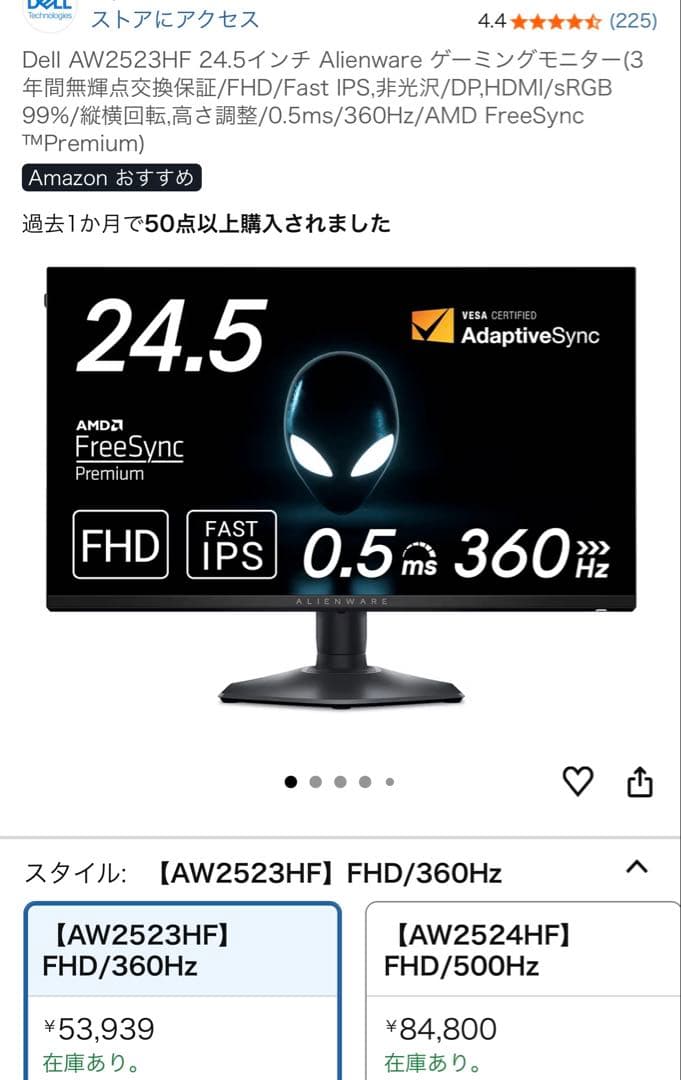This screenshot has height=1080, width=681.
Task: Tap the image page indicator dots
Action: pos(340,782)
